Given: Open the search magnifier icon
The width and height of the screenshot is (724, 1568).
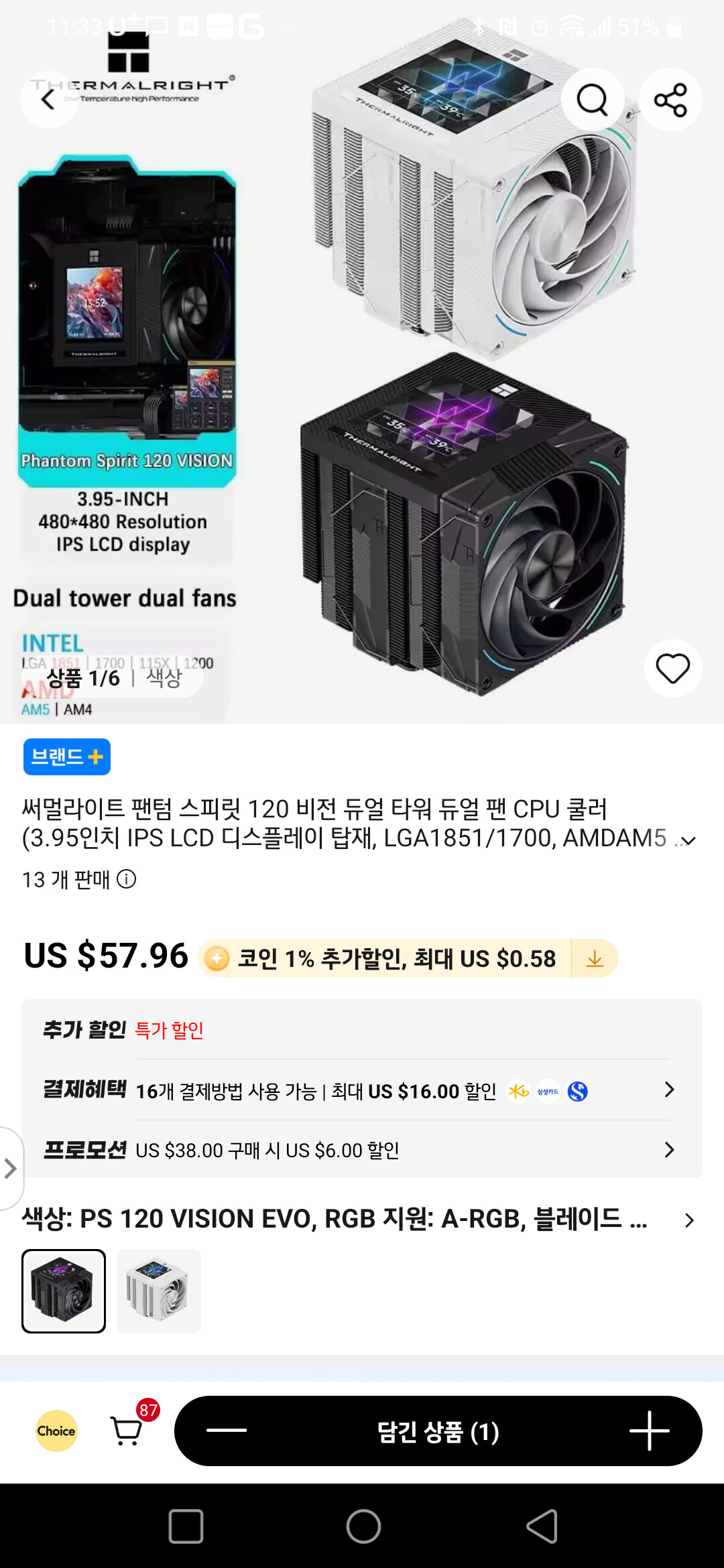Looking at the screenshot, I should click(592, 100).
